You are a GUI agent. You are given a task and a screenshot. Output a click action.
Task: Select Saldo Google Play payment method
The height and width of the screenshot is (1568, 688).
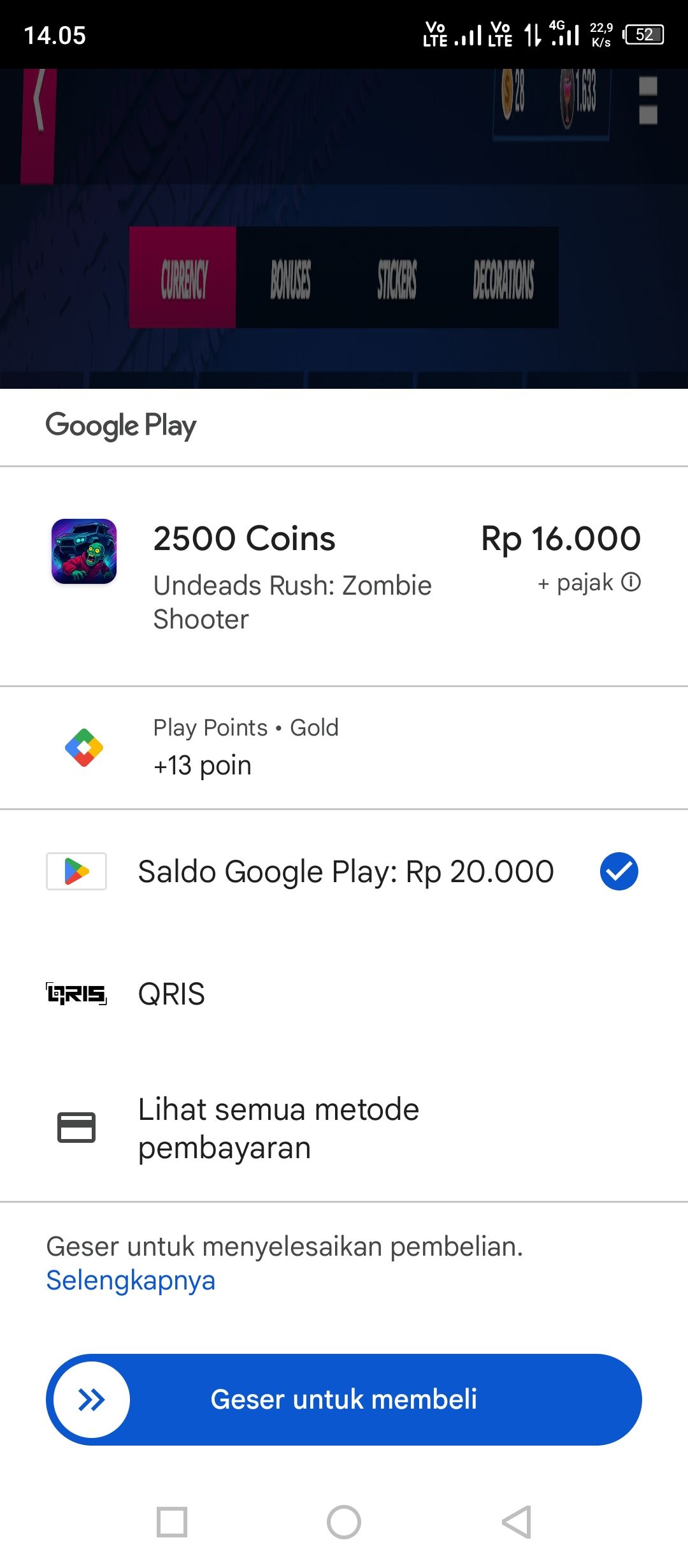coord(344,871)
